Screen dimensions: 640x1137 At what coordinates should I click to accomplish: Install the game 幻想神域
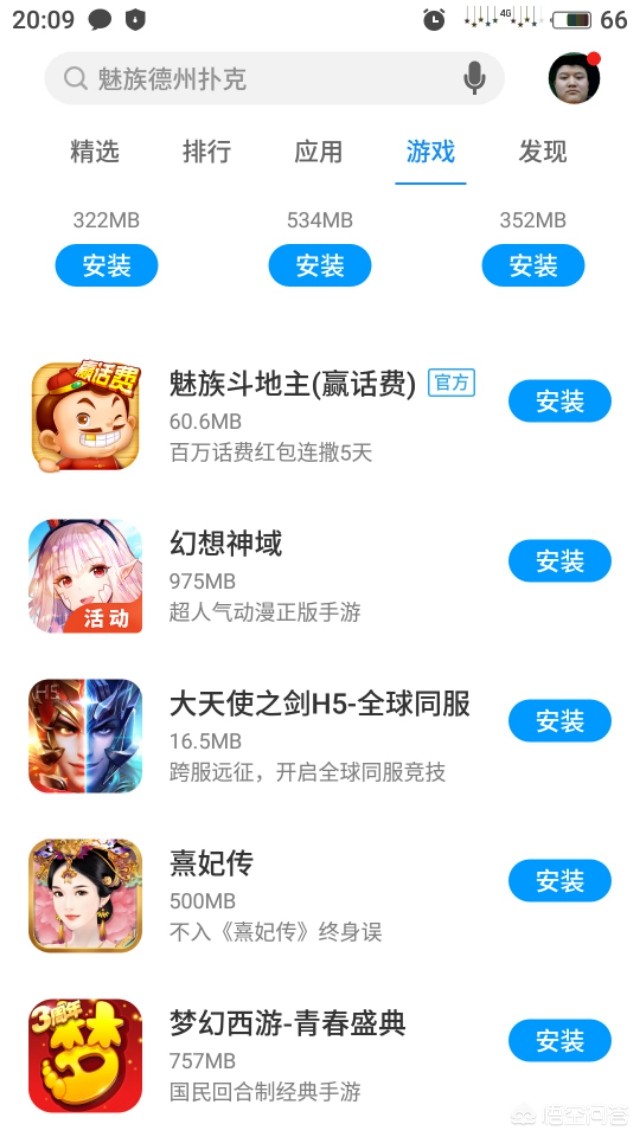[x=559, y=562]
